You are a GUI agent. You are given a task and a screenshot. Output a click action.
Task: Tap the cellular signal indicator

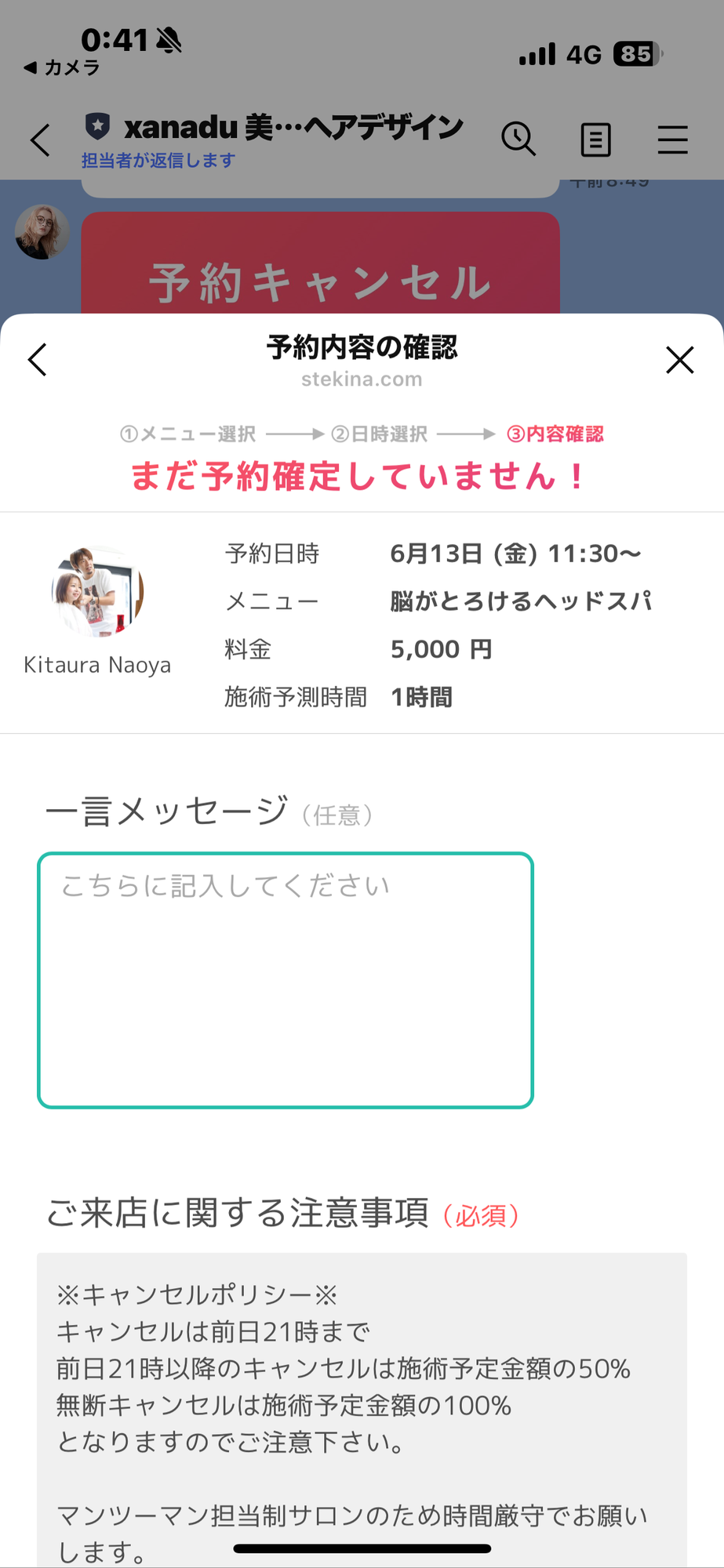tap(537, 54)
